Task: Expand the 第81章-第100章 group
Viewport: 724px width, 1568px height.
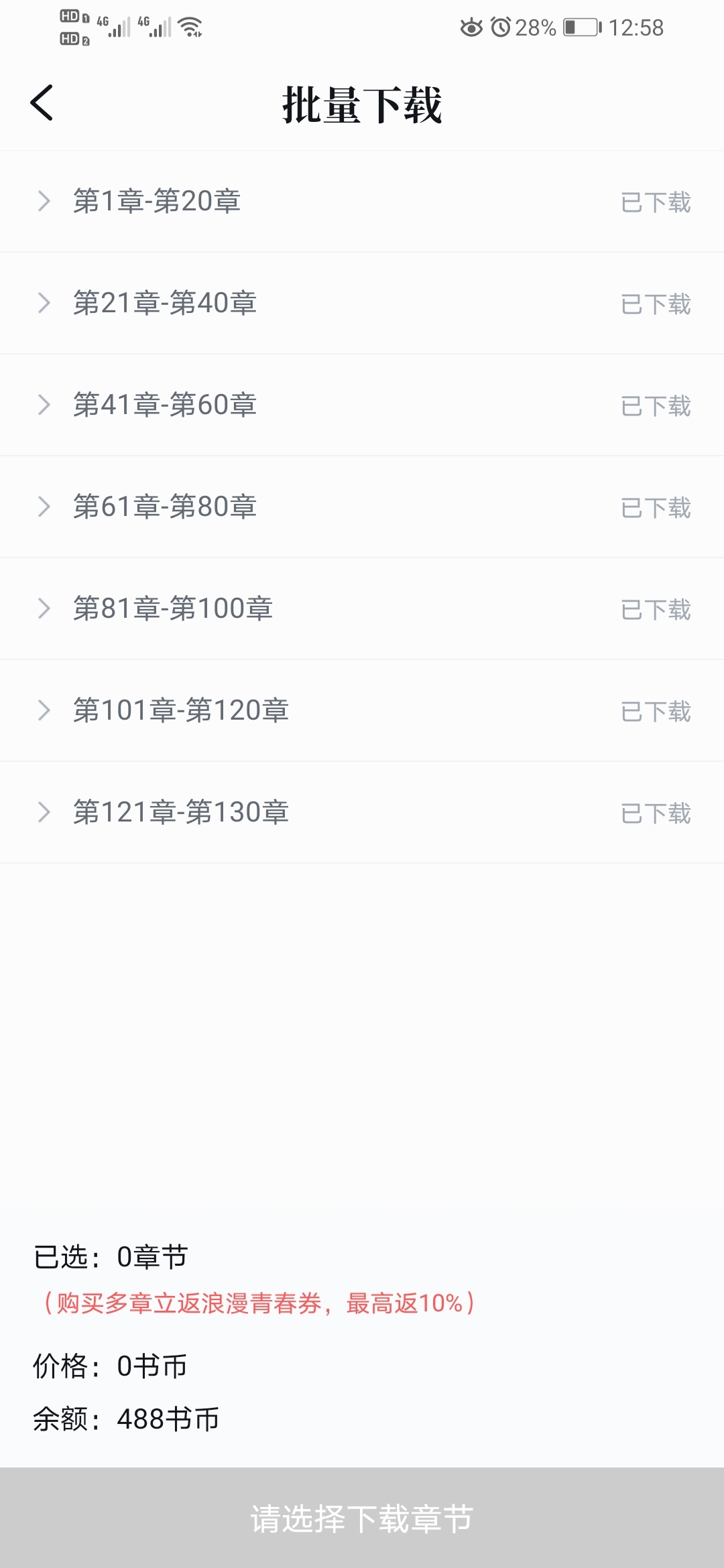Action: 362,608
